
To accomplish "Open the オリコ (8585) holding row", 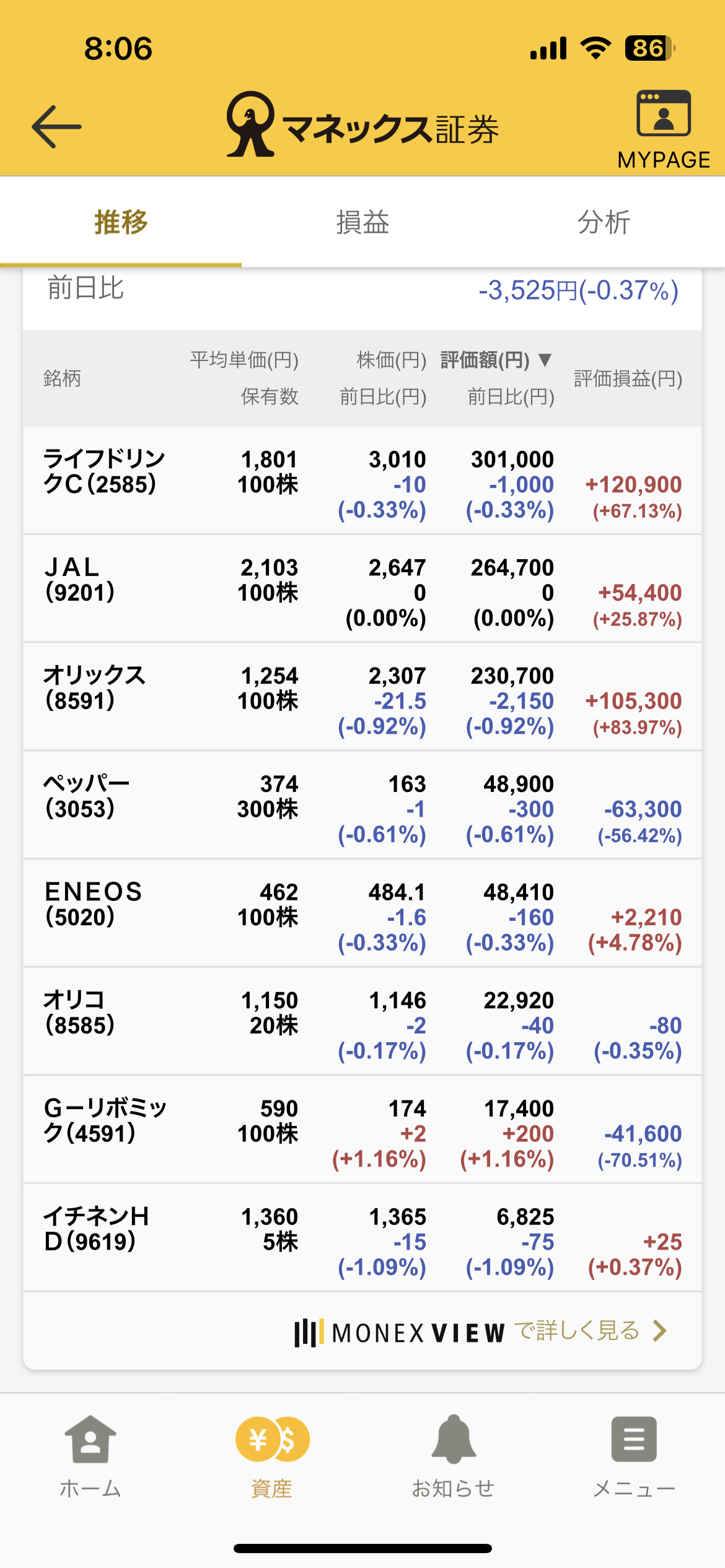I will 362,1022.
